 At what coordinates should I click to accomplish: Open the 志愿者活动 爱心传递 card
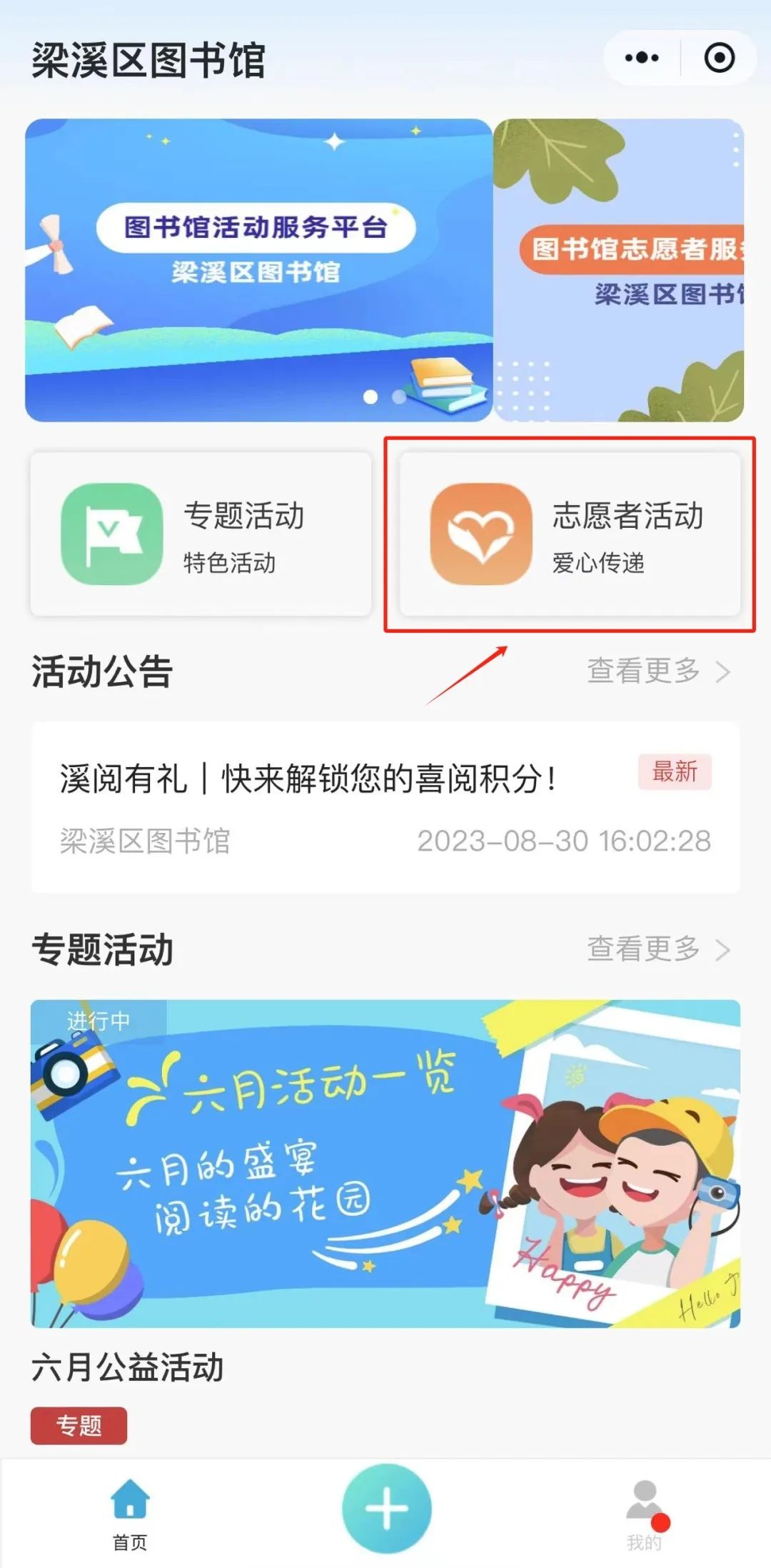569,534
